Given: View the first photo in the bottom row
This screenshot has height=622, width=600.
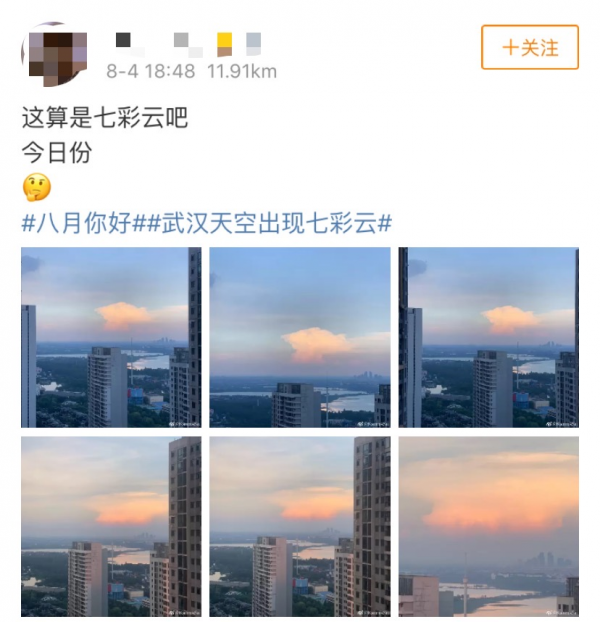Looking at the screenshot, I should pyautogui.click(x=110, y=526).
